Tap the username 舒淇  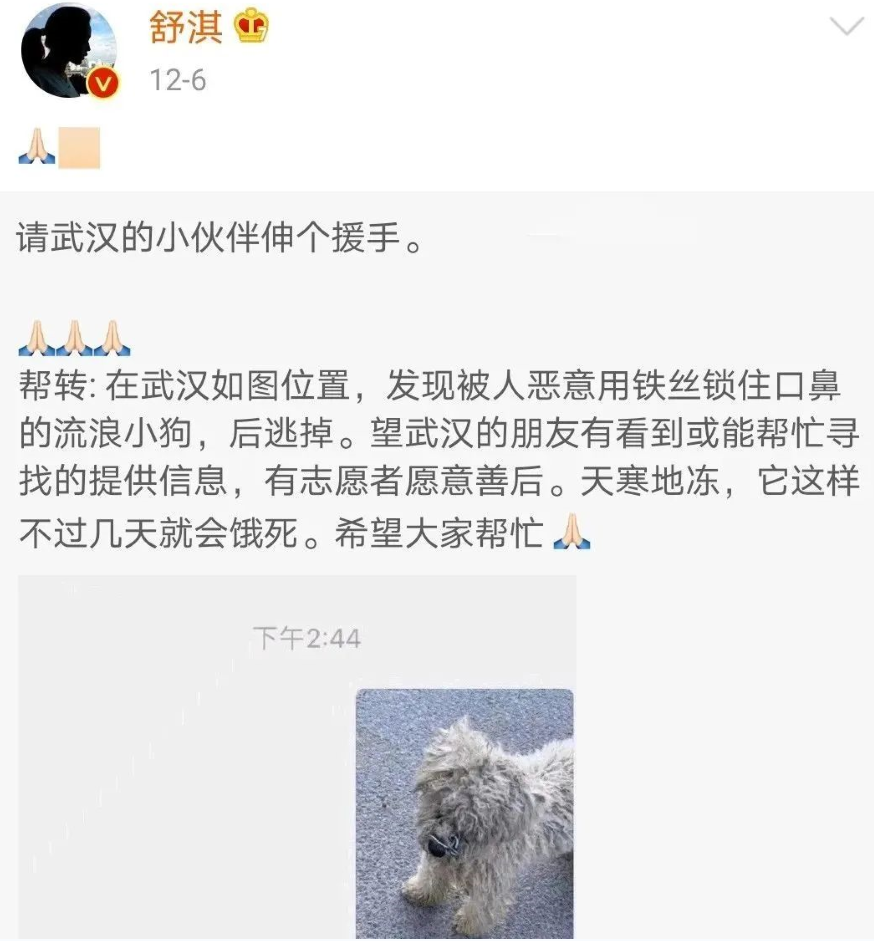click(x=186, y=27)
